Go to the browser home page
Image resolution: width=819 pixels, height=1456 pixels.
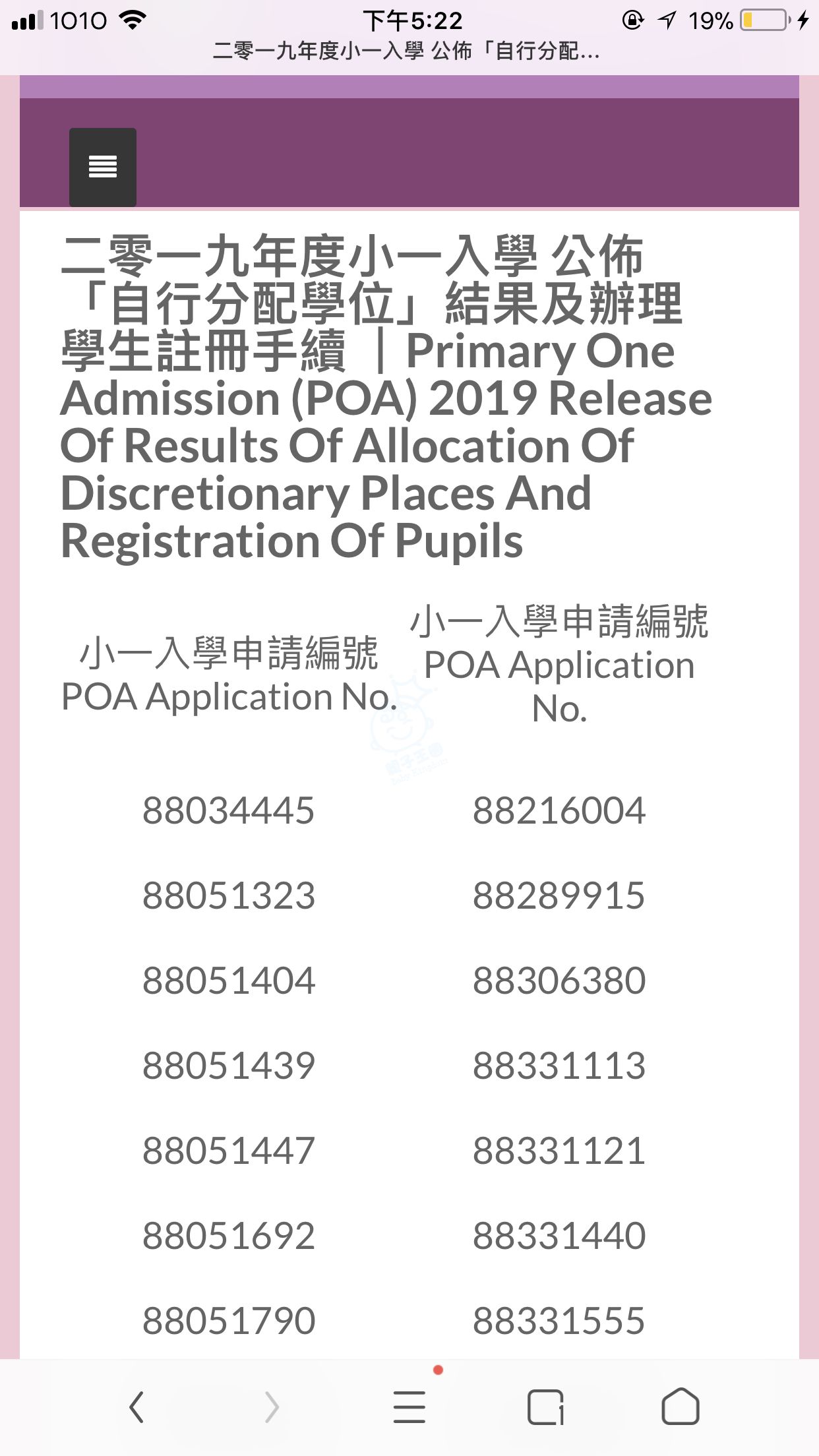click(x=680, y=1407)
